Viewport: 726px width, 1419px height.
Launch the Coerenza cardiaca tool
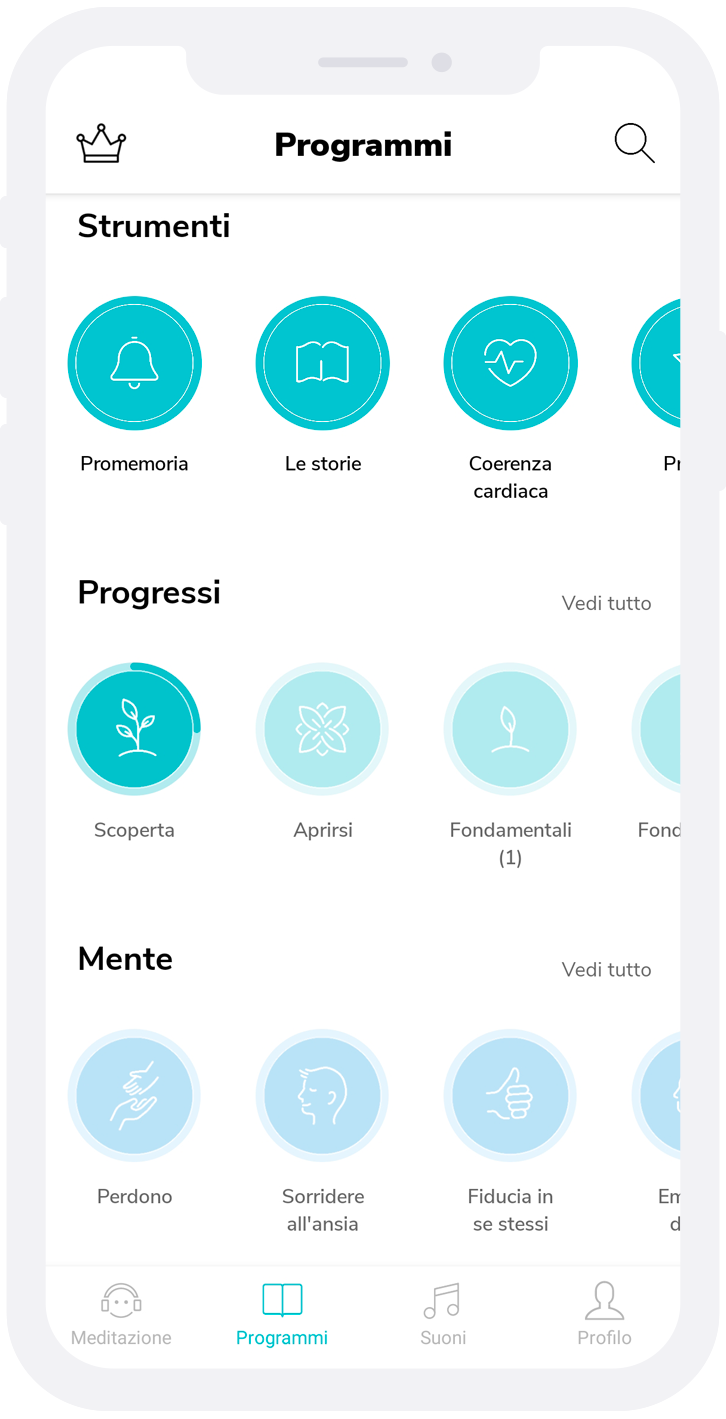pos(510,363)
